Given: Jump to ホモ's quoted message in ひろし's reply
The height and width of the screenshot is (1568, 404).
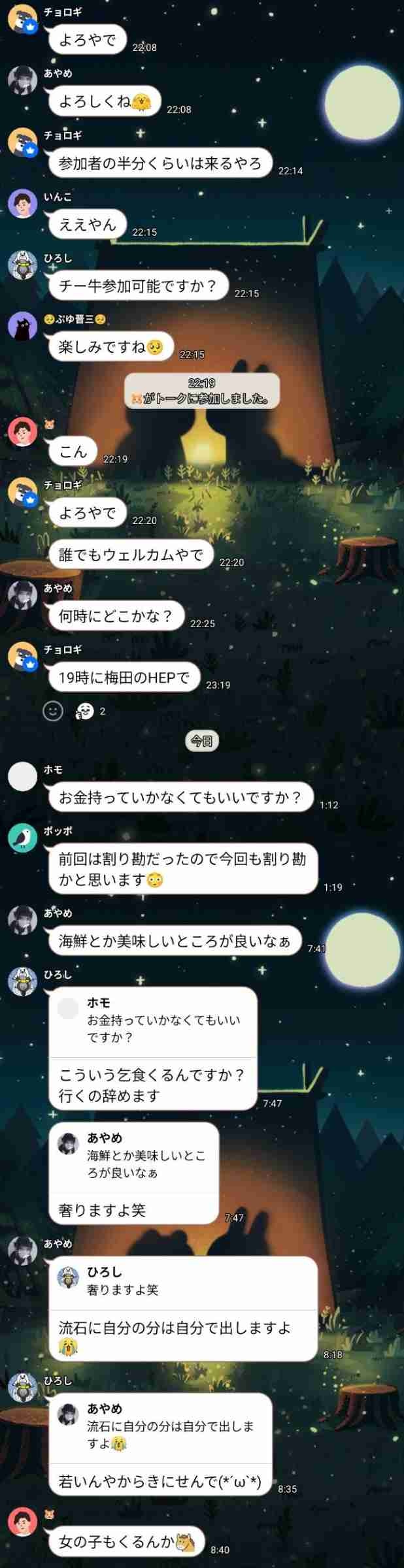Looking at the screenshot, I should coord(153,1022).
